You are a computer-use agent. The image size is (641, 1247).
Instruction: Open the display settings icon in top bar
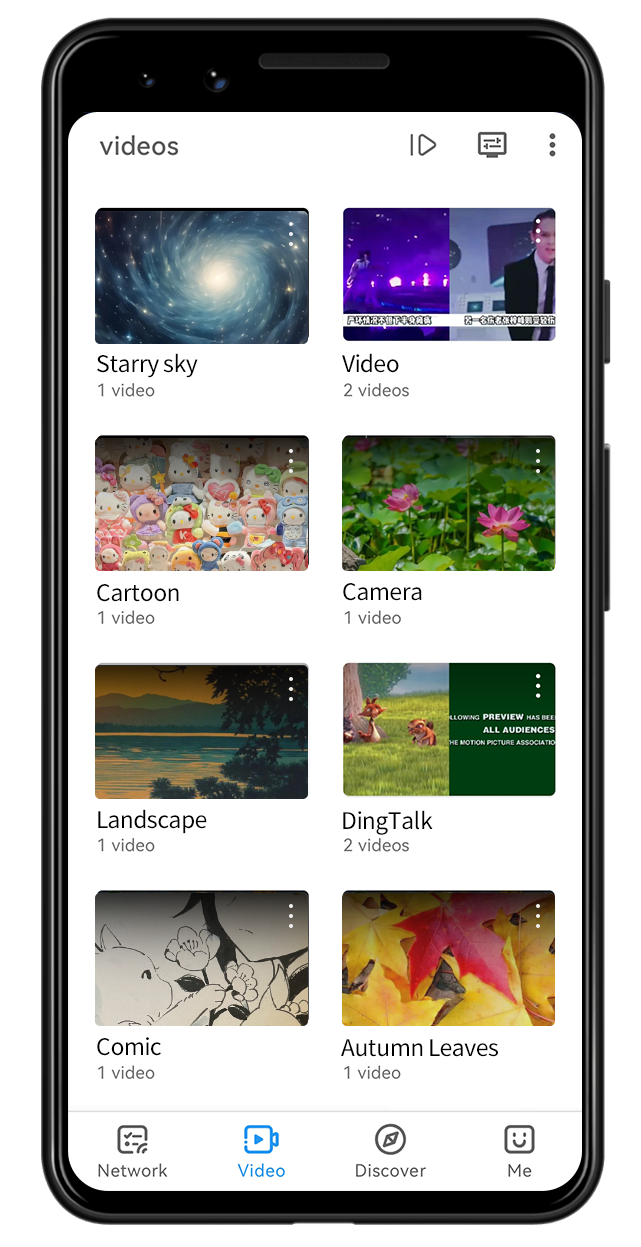(x=491, y=145)
